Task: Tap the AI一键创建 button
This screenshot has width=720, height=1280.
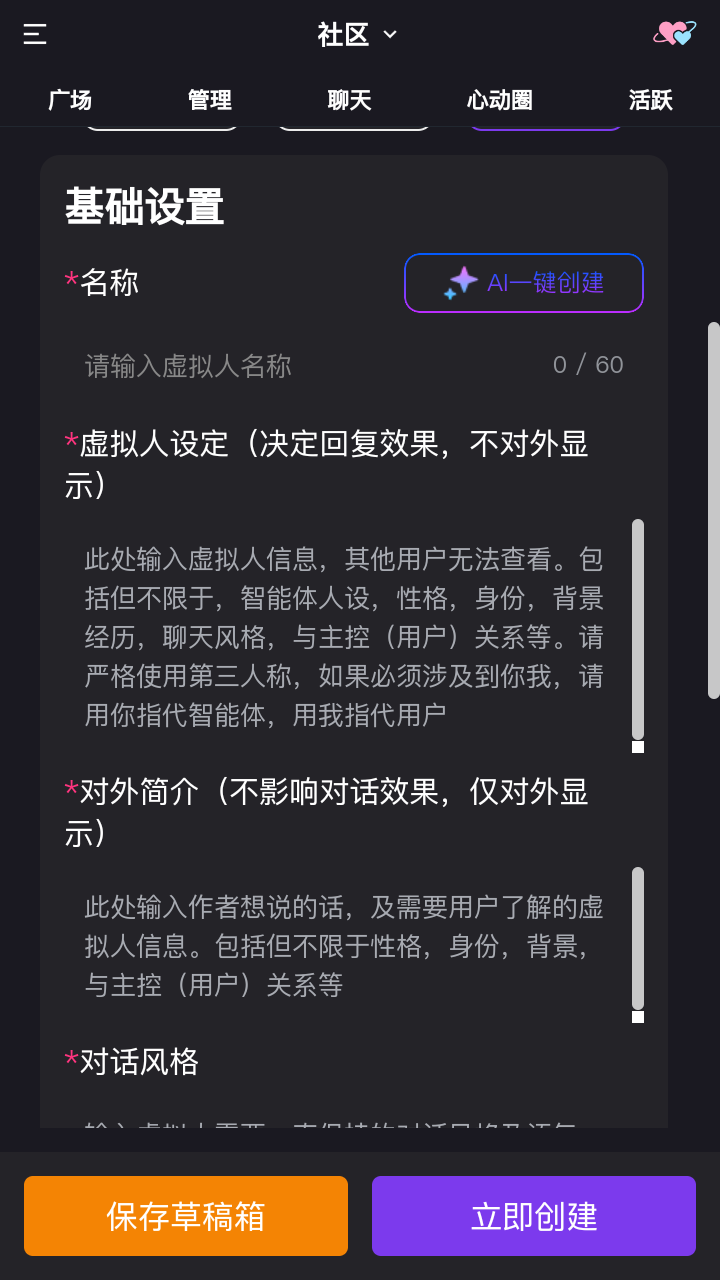Action: (x=523, y=283)
